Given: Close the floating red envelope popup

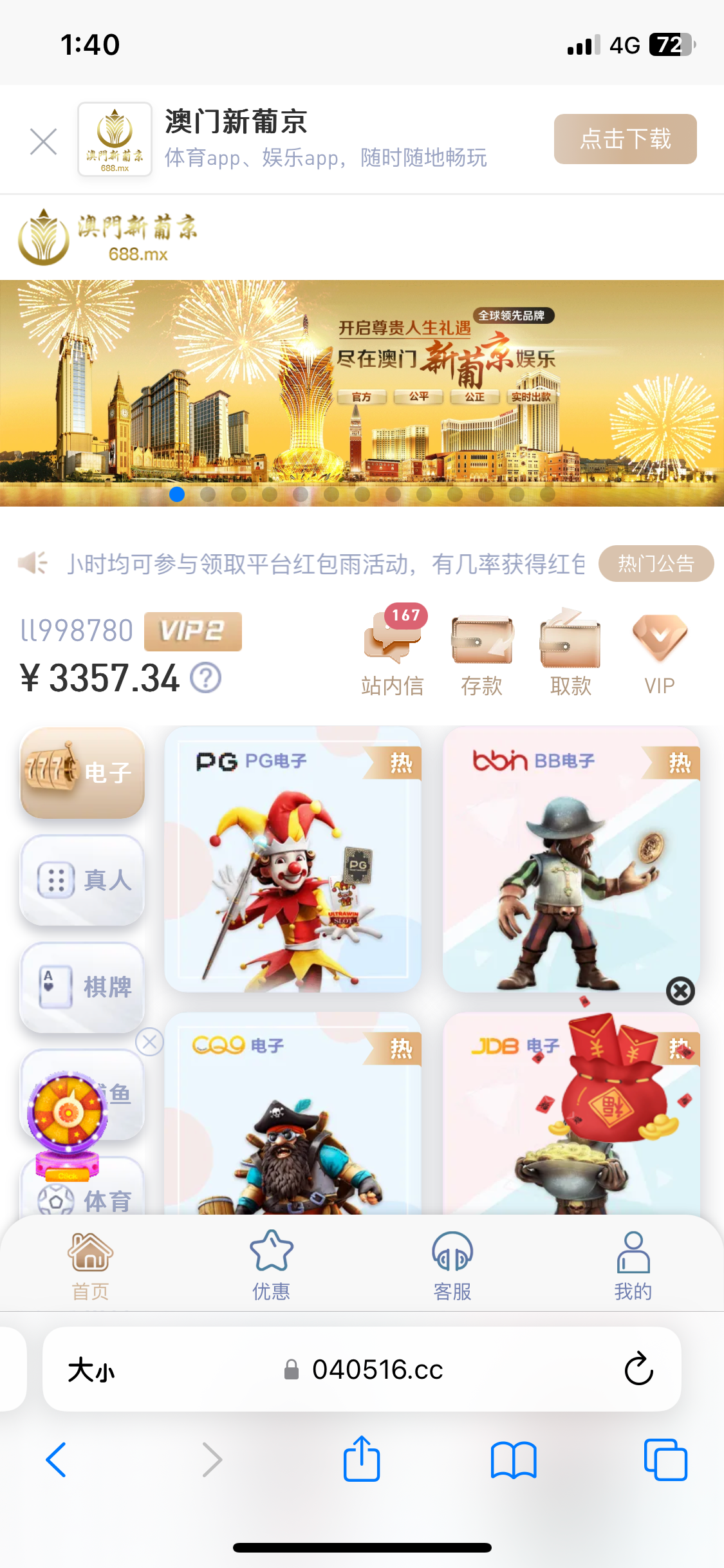Looking at the screenshot, I should point(680,991).
